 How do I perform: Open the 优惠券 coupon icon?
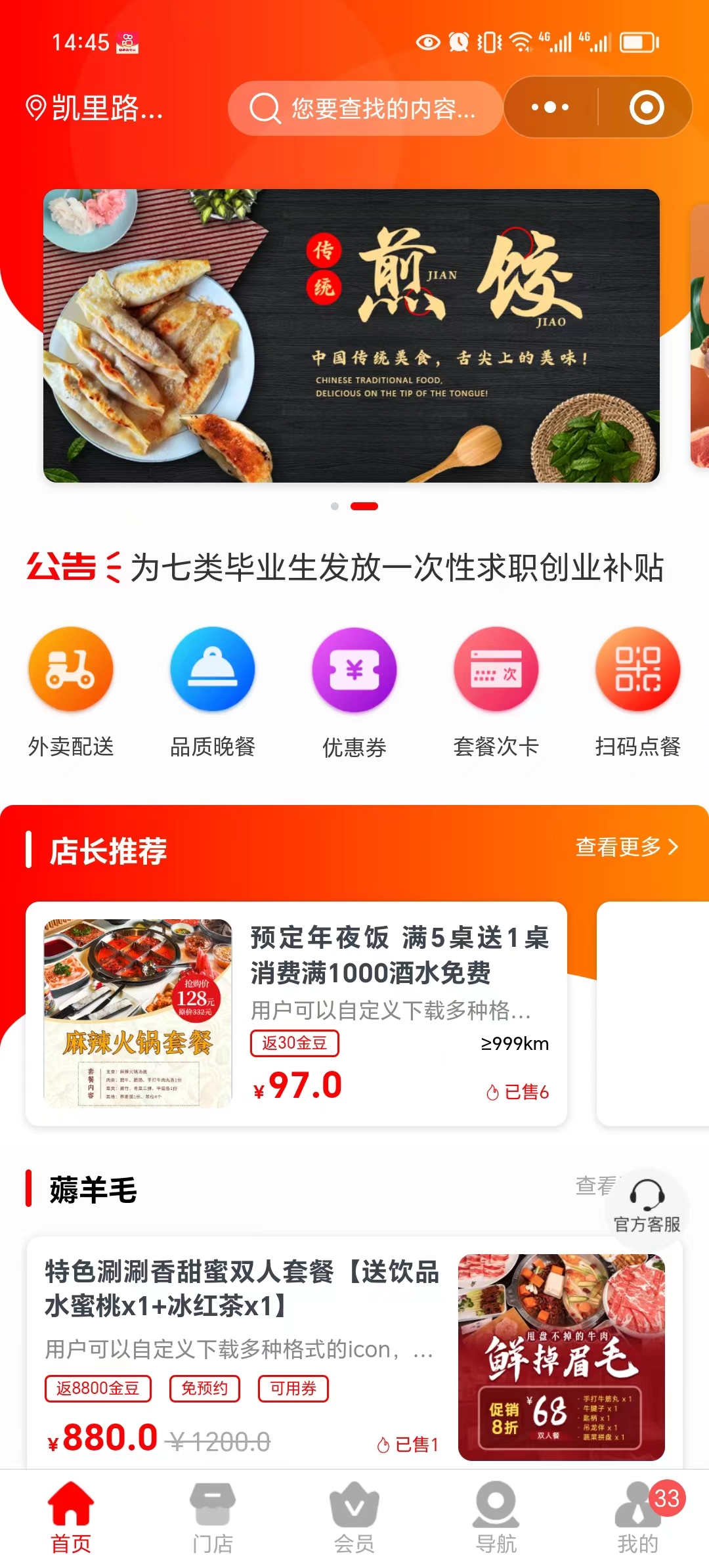[x=354, y=670]
